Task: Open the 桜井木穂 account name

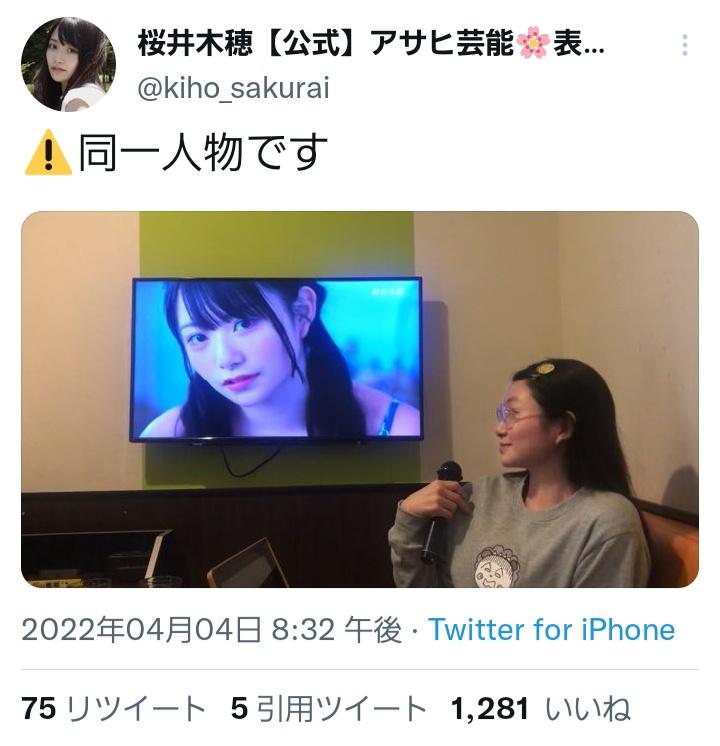Action: [x=370, y=44]
